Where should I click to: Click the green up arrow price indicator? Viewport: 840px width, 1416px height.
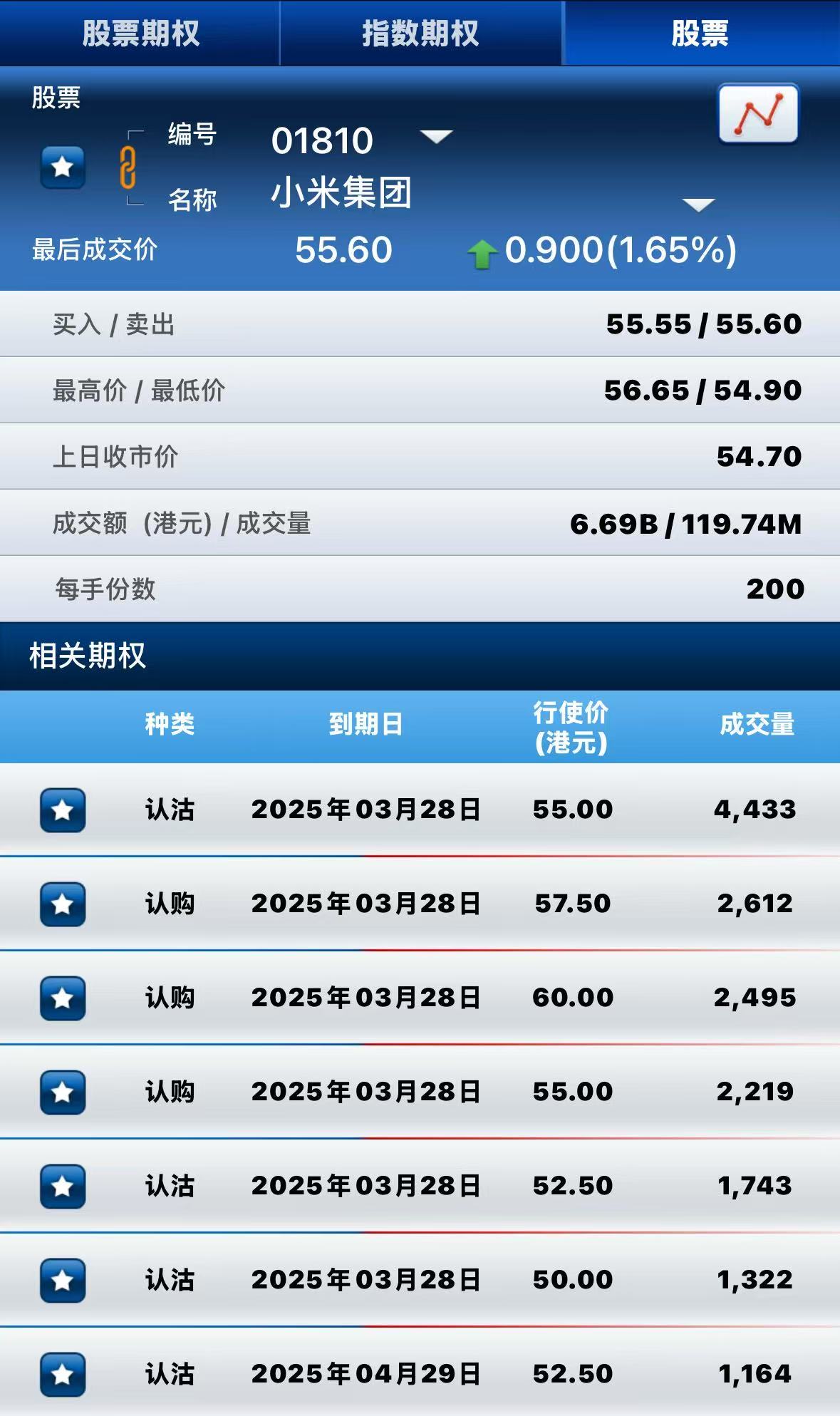(x=485, y=251)
